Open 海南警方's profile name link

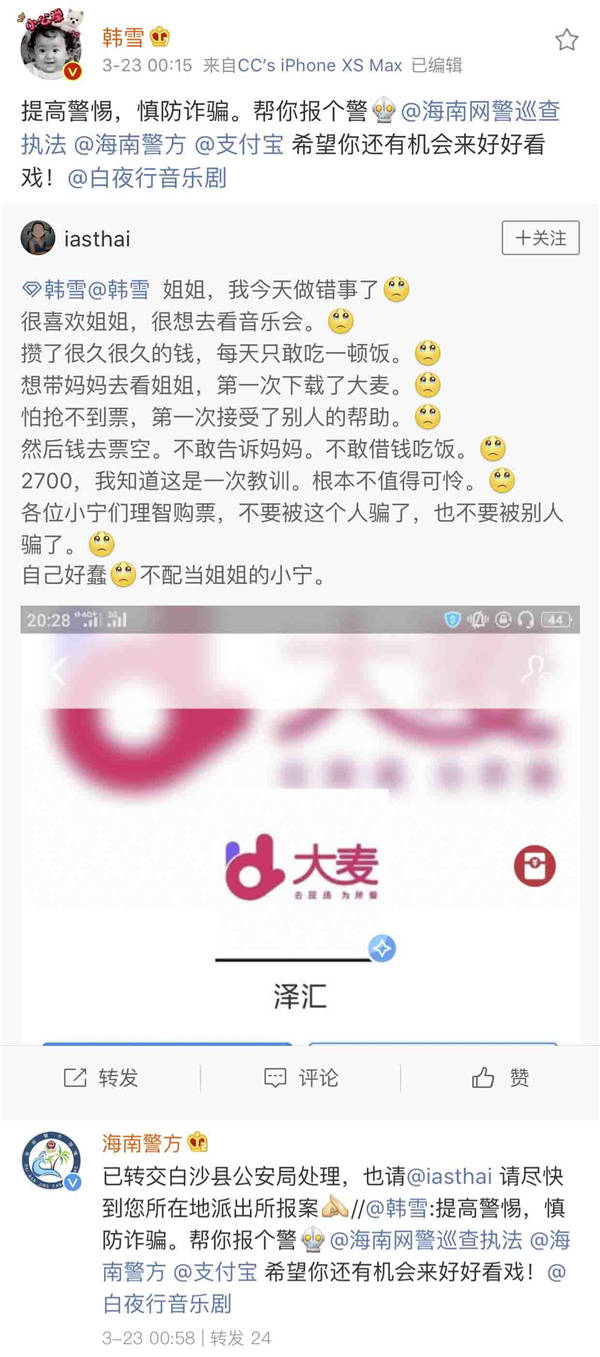click(x=141, y=1142)
